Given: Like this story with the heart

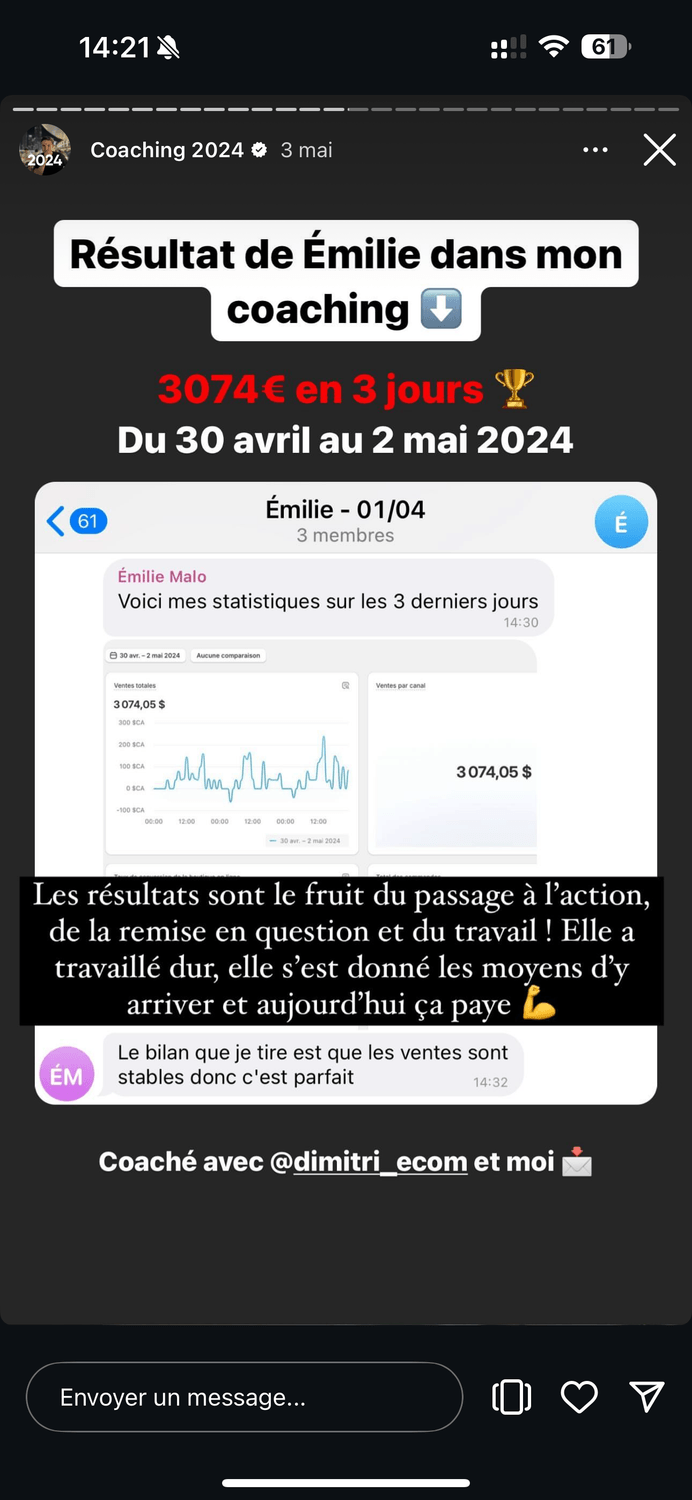Looking at the screenshot, I should coord(579,1397).
